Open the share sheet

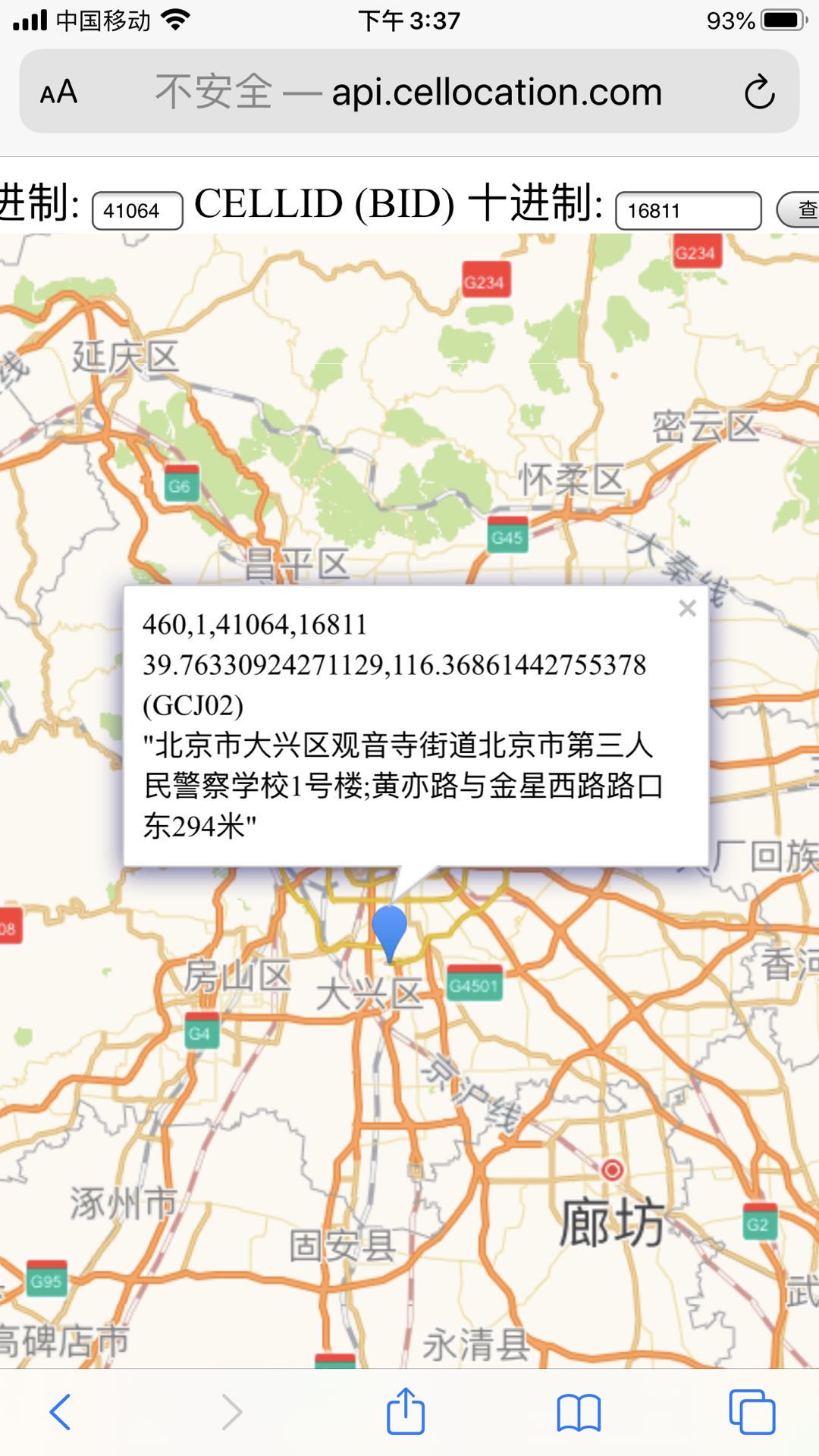406,1411
